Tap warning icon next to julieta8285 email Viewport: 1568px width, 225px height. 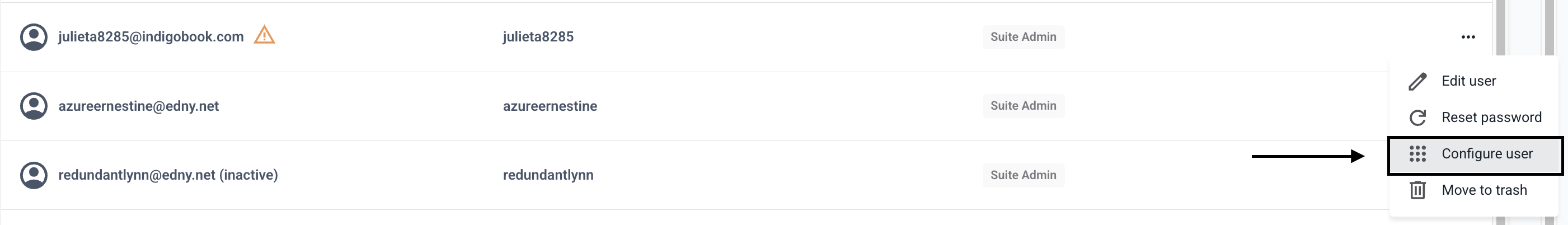(x=264, y=35)
